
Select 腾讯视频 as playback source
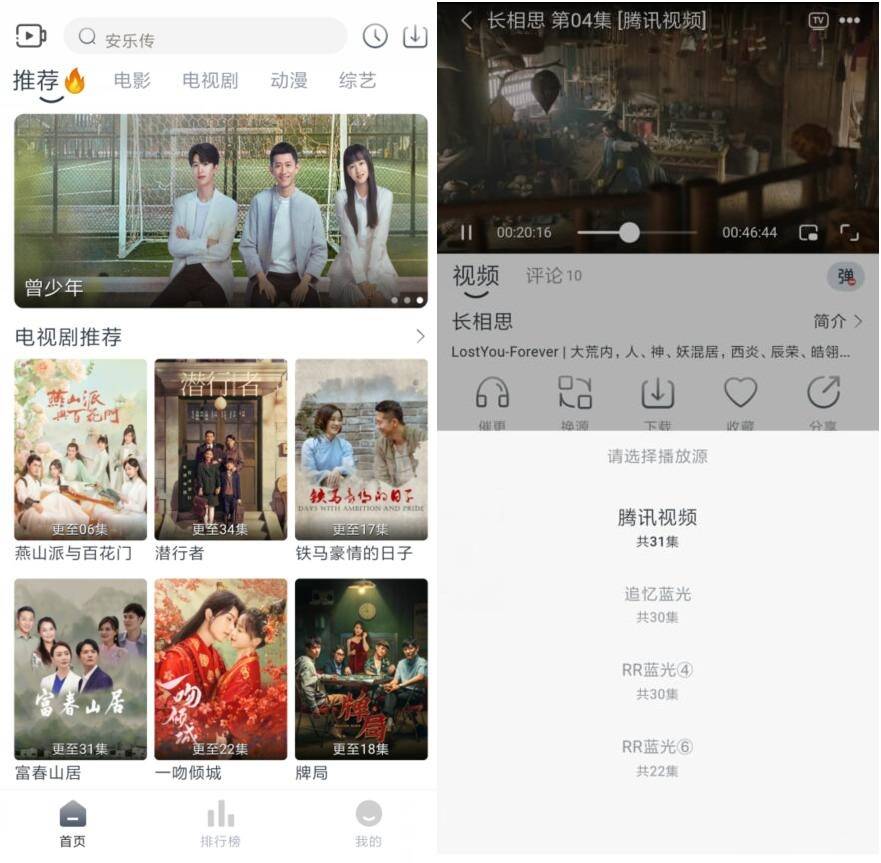(x=657, y=526)
